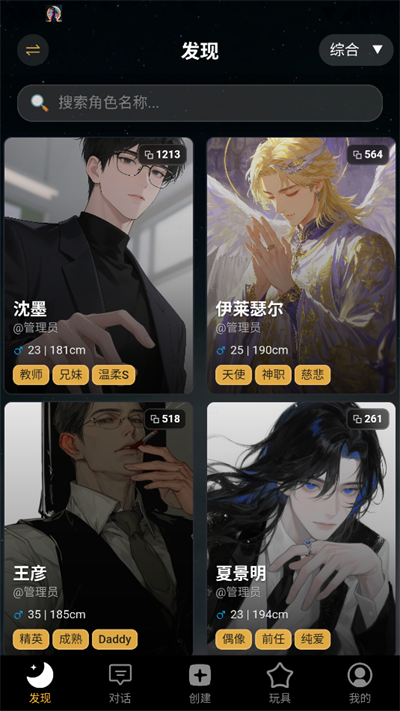The image size is (400, 711).
Task: Open the 伊莱瑟尔 character card
Action: [301, 265]
